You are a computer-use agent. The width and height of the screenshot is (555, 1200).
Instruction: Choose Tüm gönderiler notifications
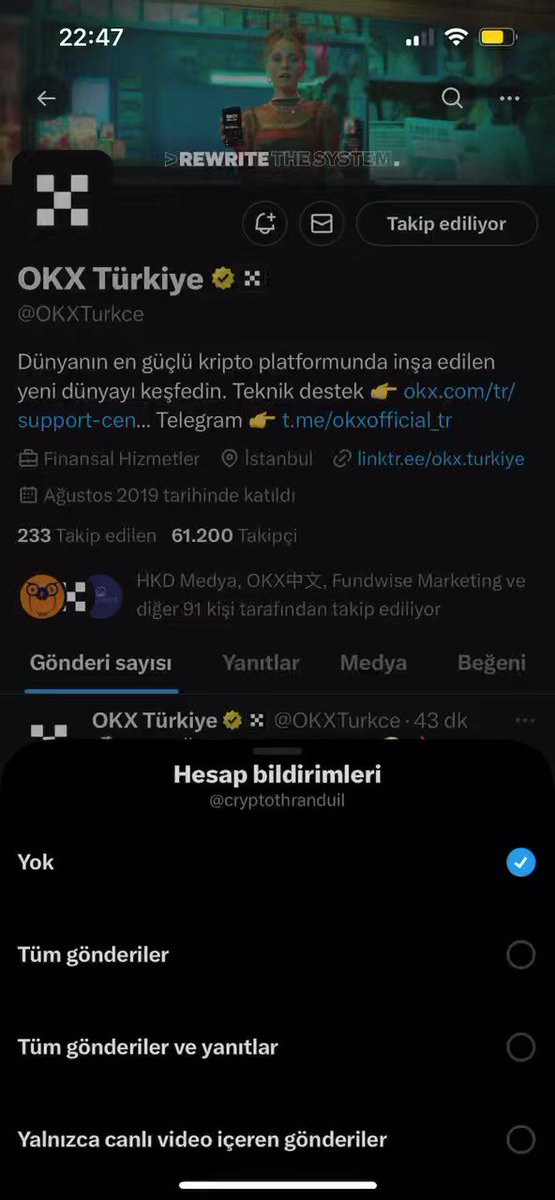pyautogui.click(x=277, y=955)
